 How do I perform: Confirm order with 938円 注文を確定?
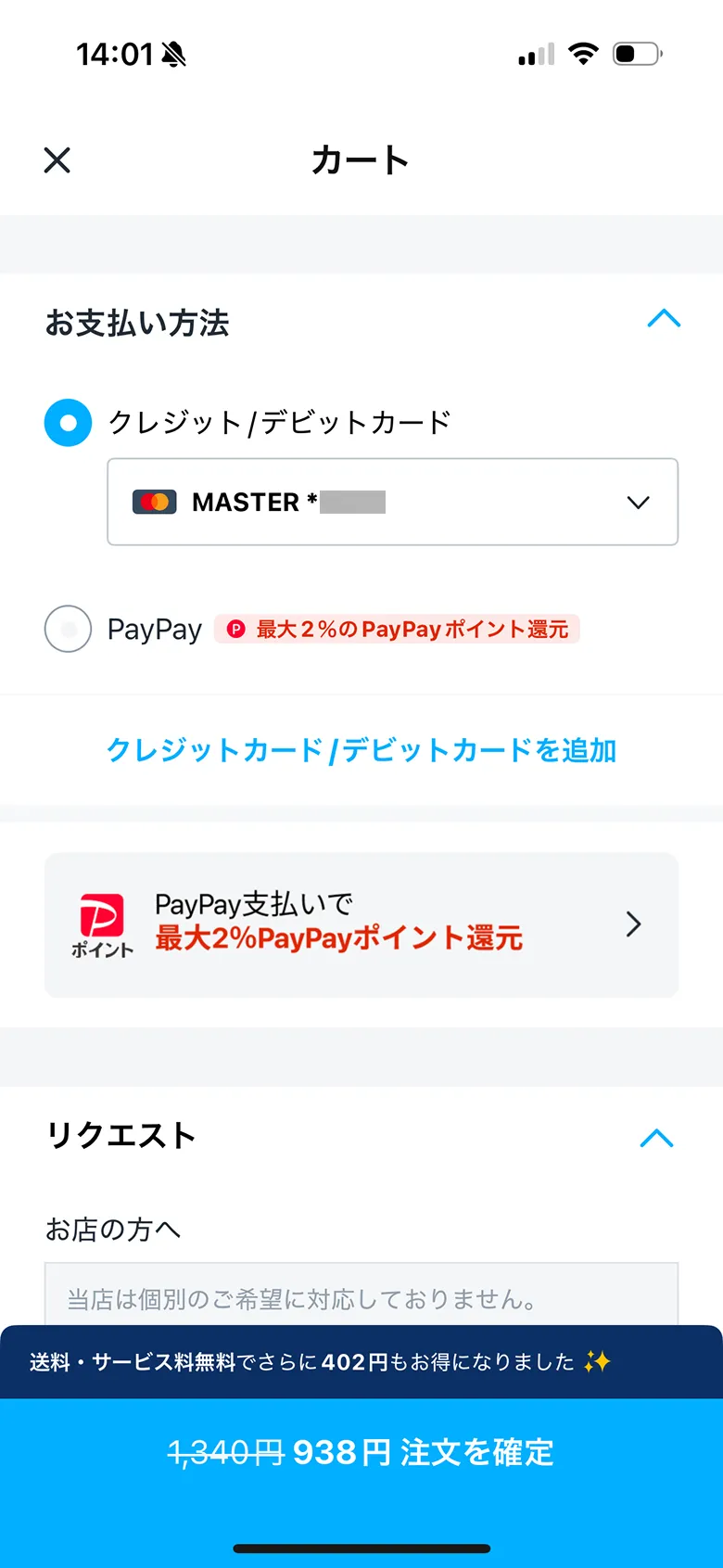(x=361, y=1452)
